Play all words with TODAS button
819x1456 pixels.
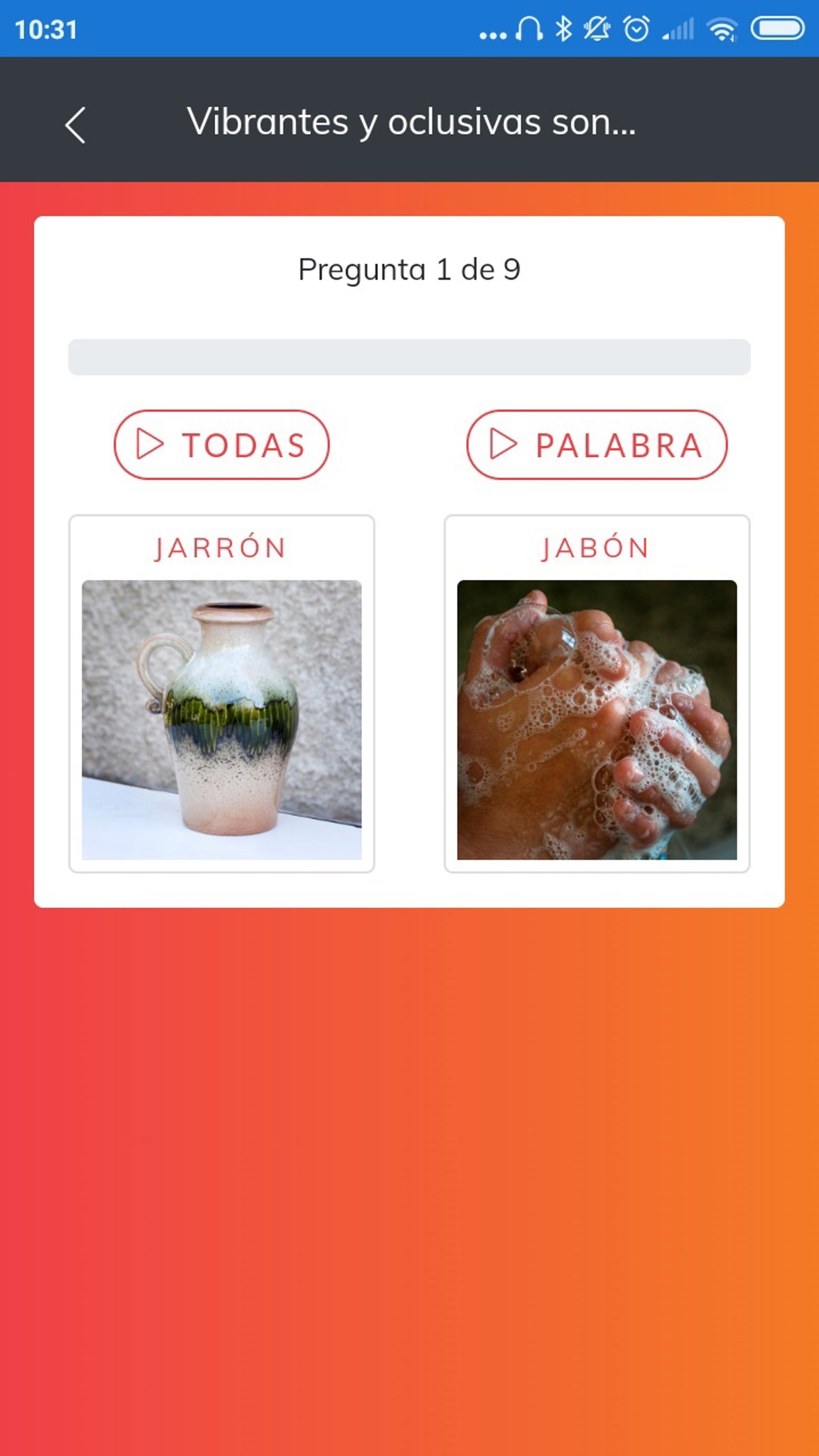221,445
